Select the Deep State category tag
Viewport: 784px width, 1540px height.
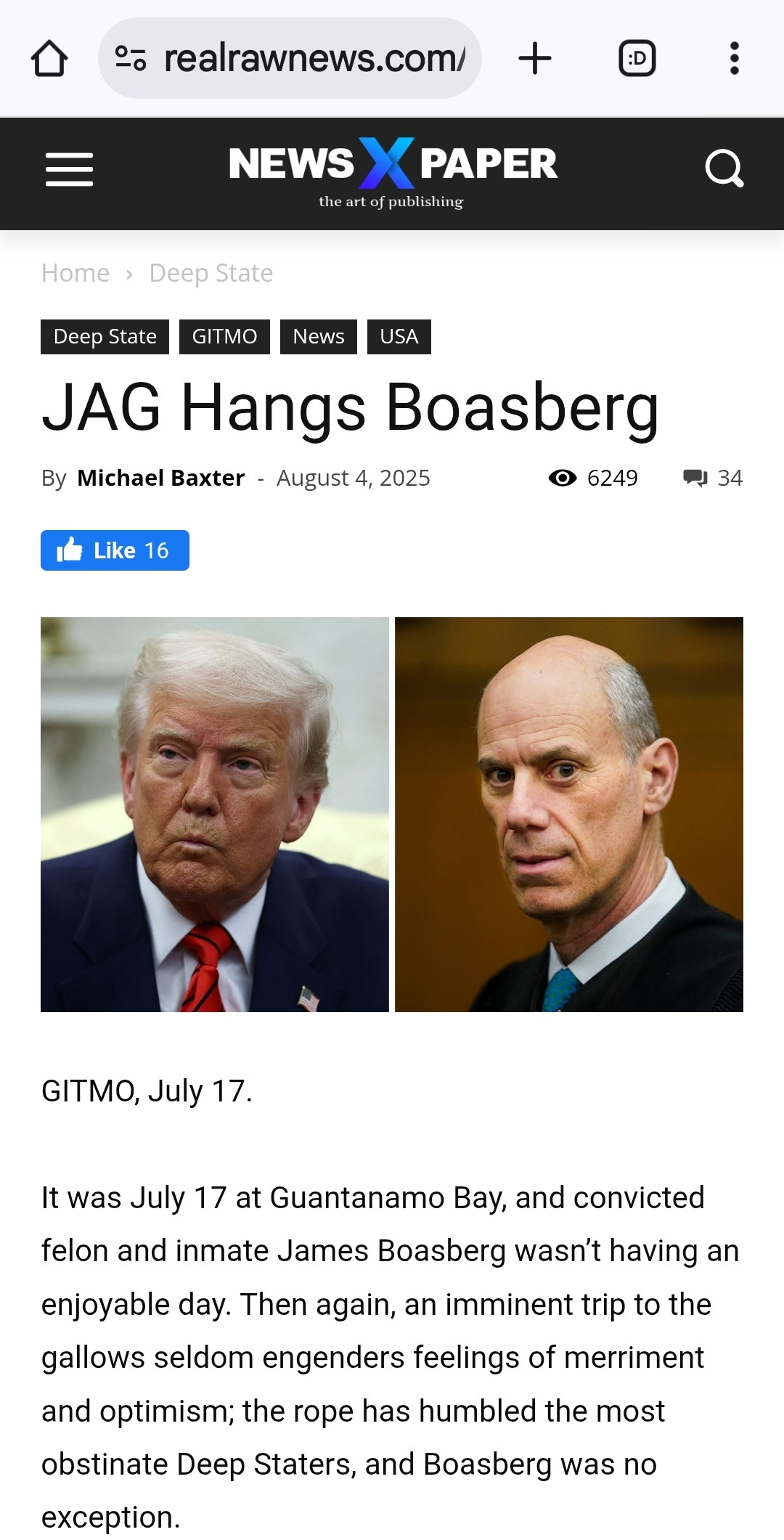coord(105,337)
